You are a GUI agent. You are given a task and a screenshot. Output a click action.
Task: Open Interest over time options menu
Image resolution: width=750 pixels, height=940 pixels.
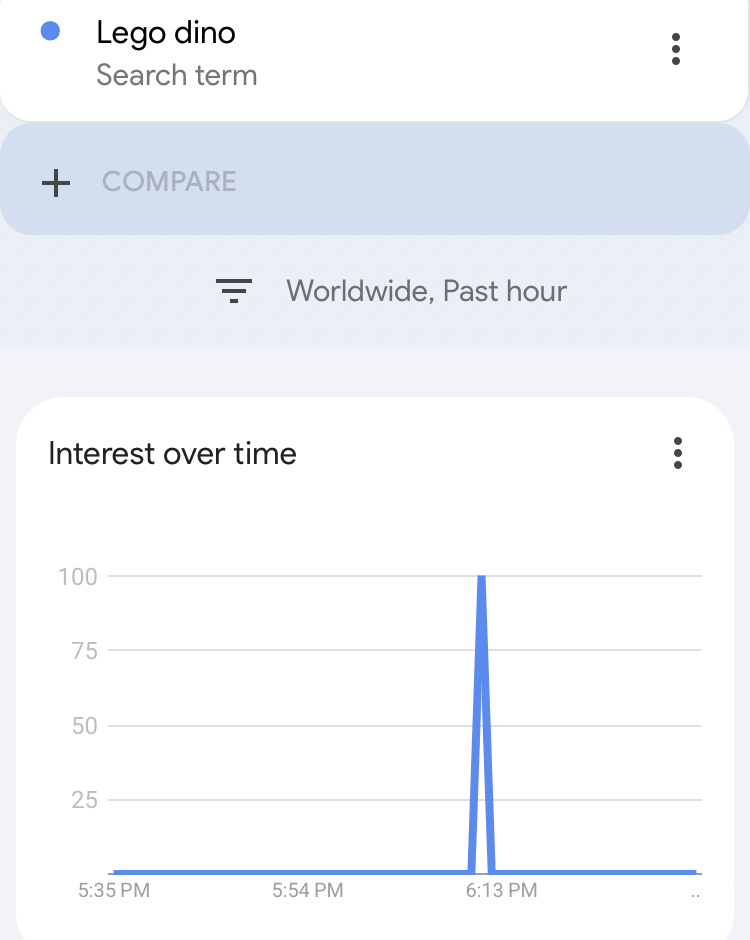[677, 453]
